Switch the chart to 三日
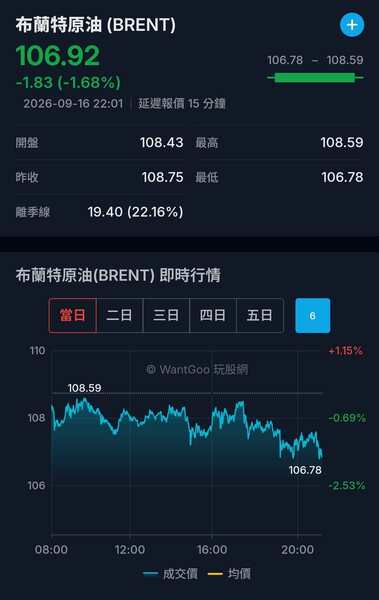Image resolution: width=379 pixels, height=600 pixels. pos(166,315)
